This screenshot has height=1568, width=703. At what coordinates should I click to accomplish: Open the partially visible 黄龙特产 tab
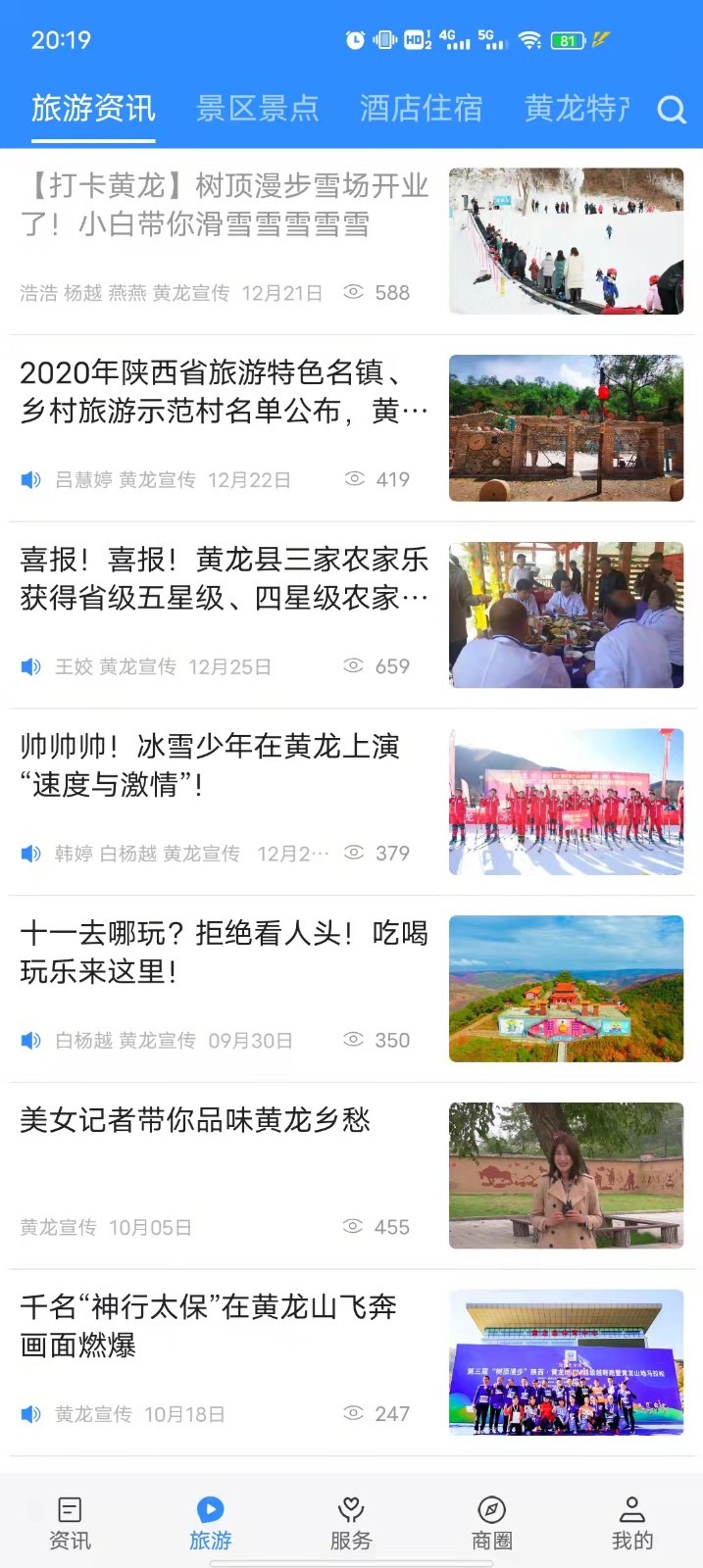[577, 108]
